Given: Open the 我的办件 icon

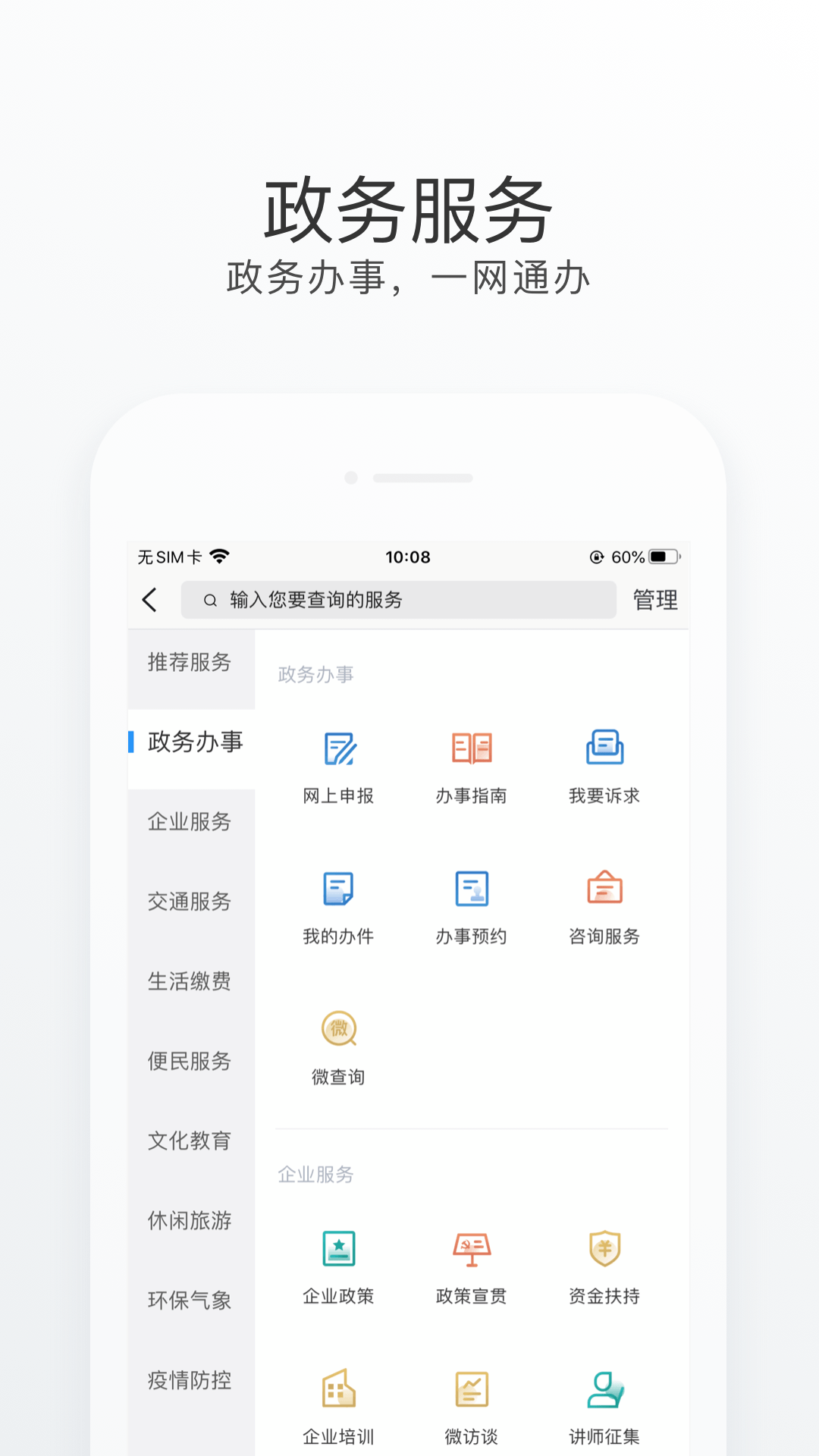Looking at the screenshot, I should [x=339, y=899].
